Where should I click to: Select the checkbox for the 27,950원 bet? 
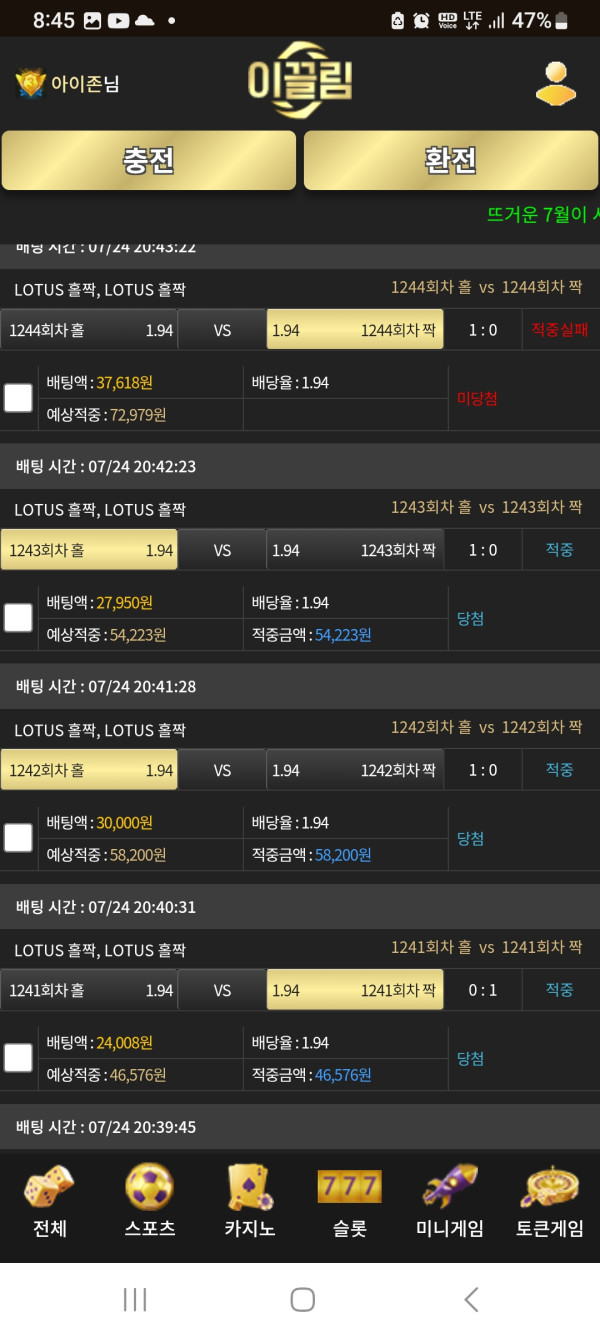(18, 618)
